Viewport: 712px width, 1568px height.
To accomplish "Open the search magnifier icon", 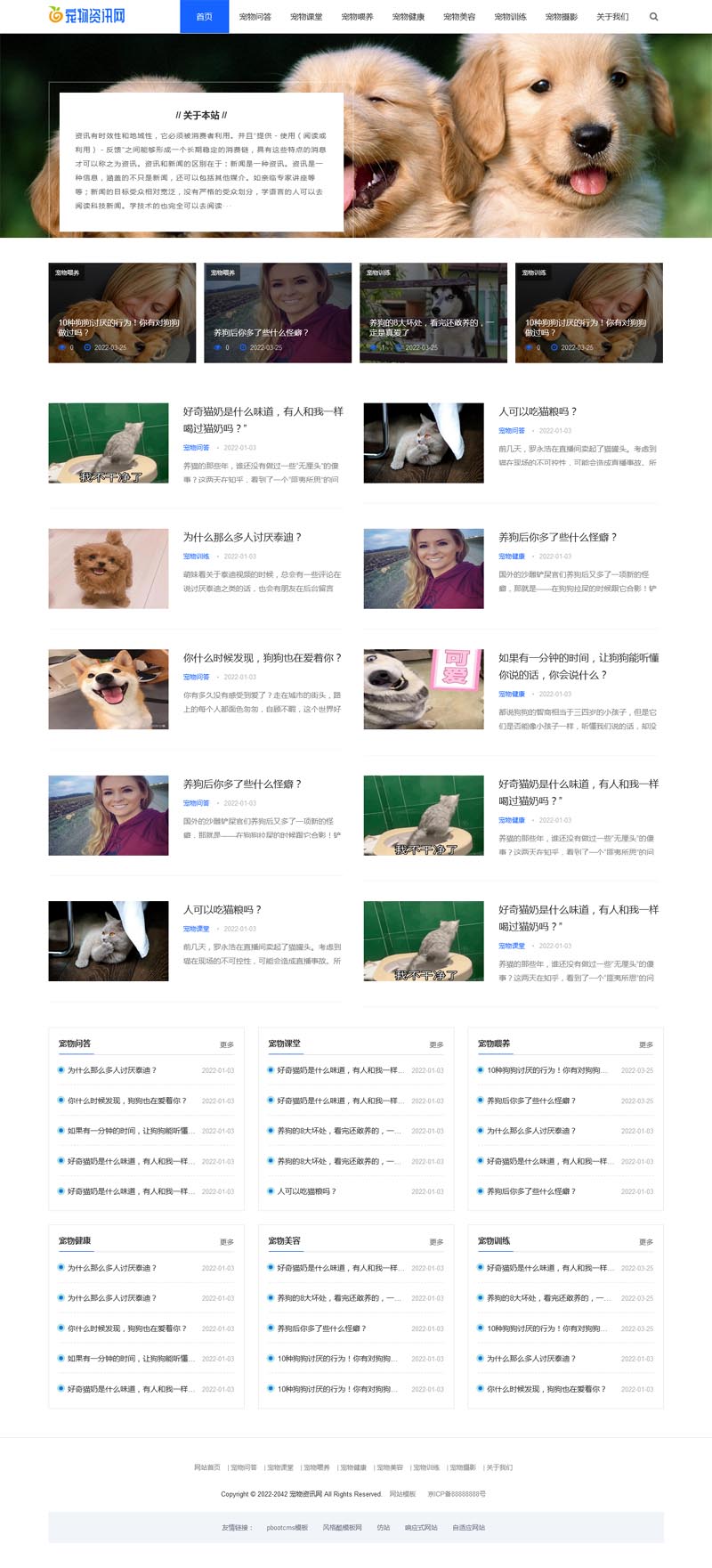I will pyautogui.click(x=654, y=17).
